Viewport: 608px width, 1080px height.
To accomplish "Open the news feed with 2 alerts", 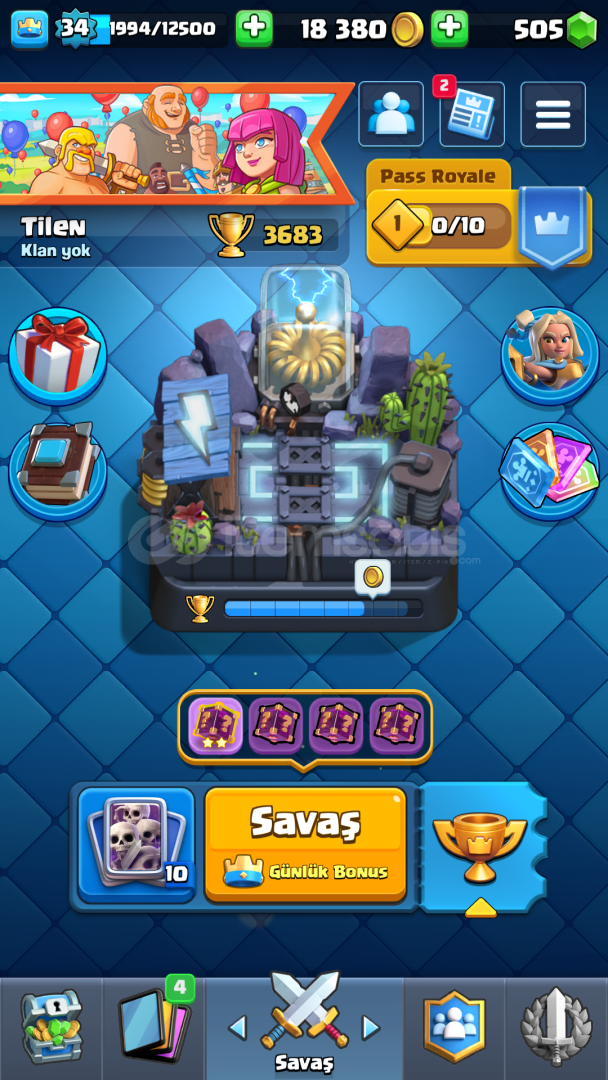I will pyautogui.click(x=472, y=114).
